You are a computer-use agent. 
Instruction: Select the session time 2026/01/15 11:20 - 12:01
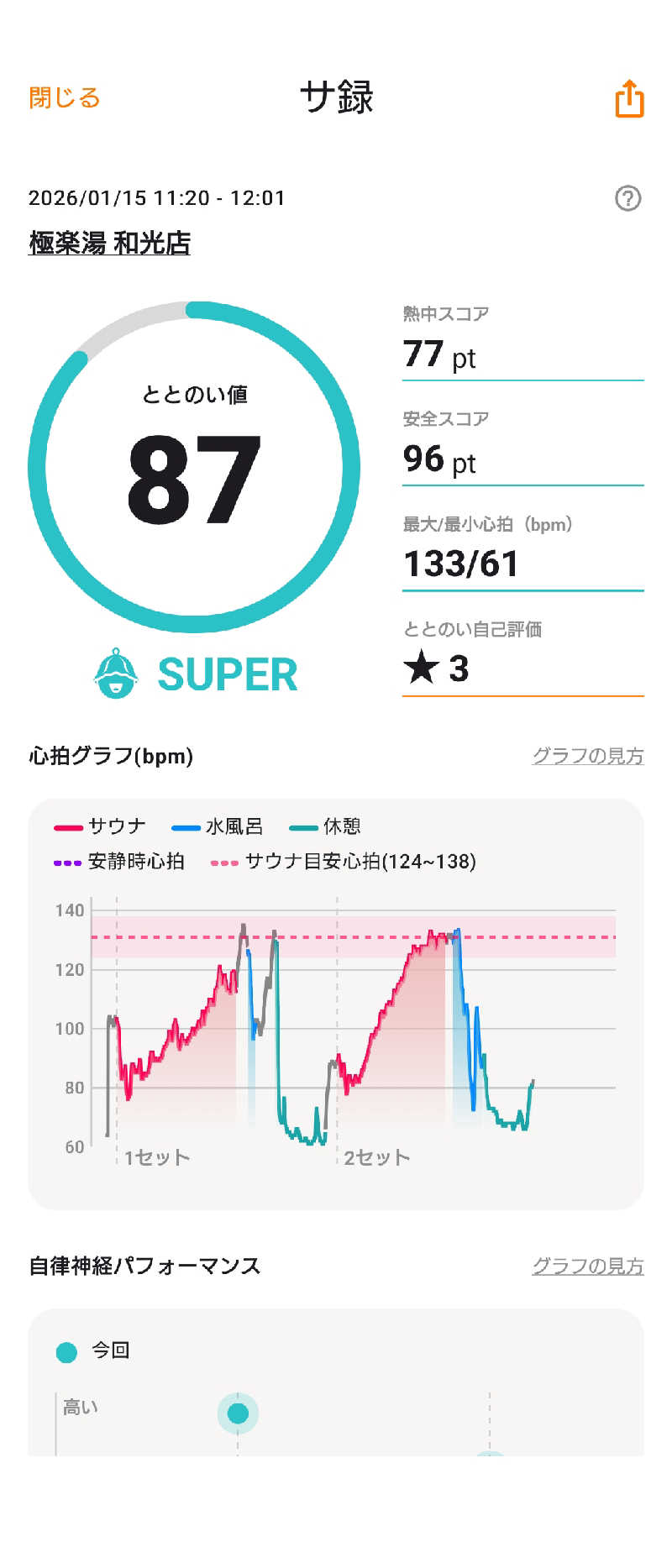pos(156,198)
